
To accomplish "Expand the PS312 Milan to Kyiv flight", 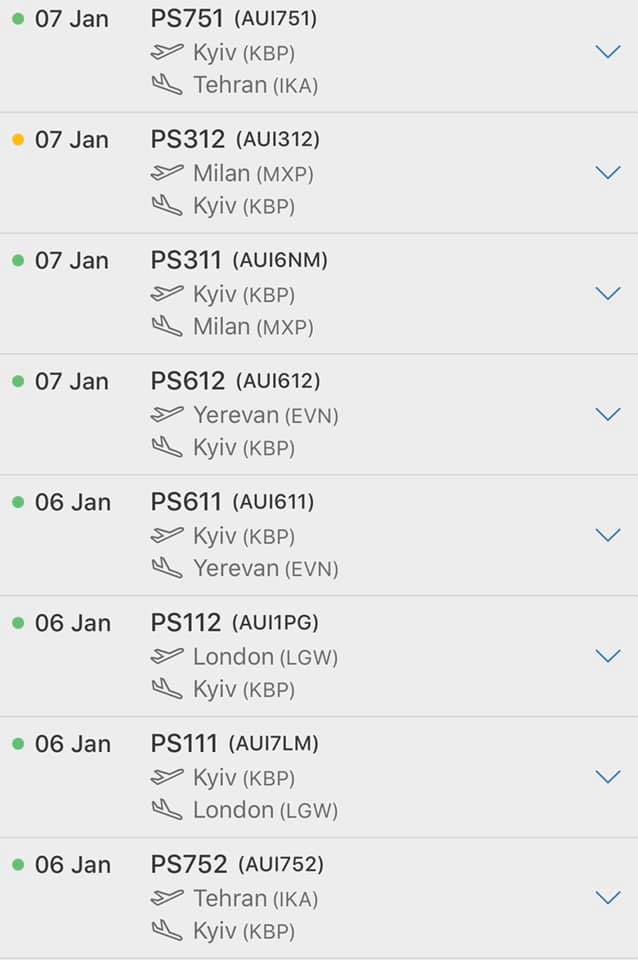I will coord(608,173).
